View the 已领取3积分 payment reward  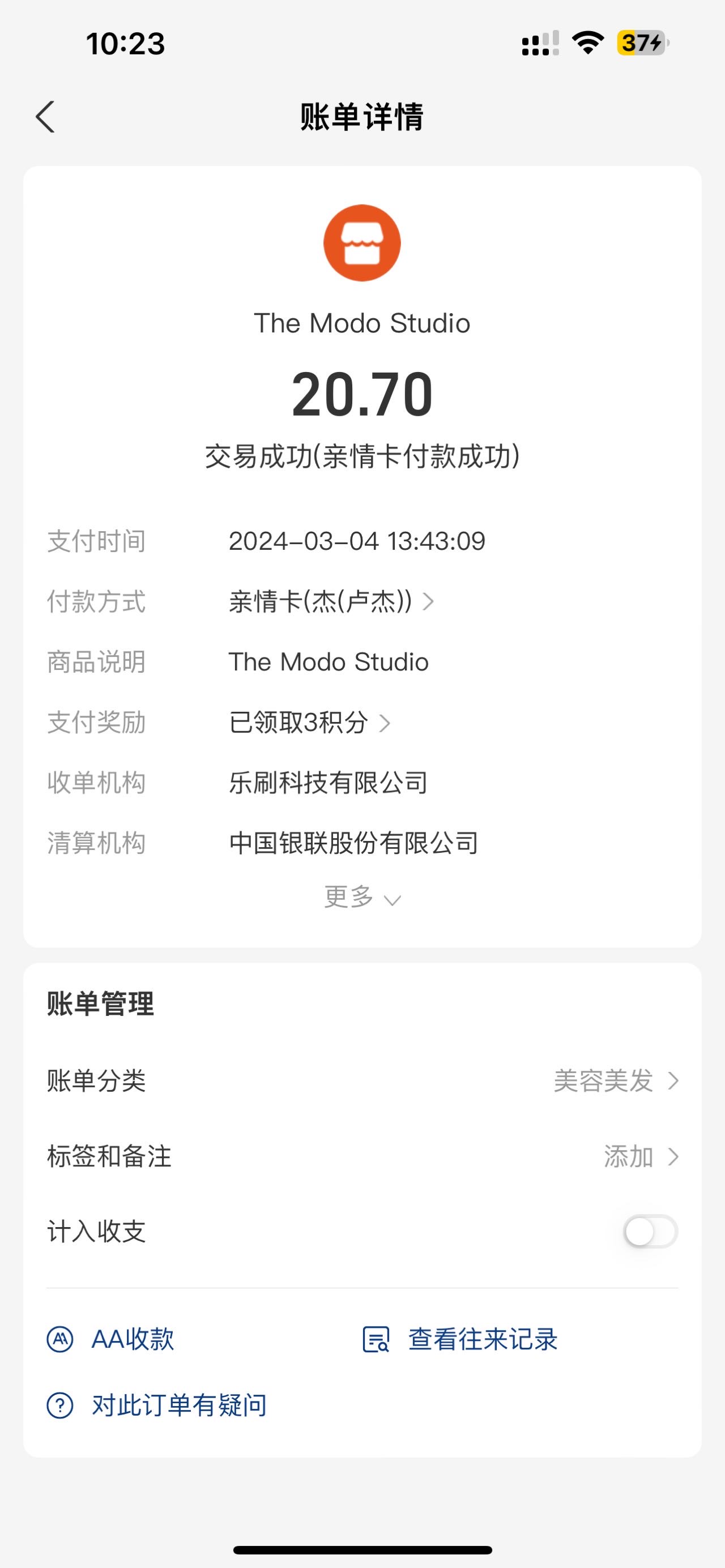pos(309,723)
